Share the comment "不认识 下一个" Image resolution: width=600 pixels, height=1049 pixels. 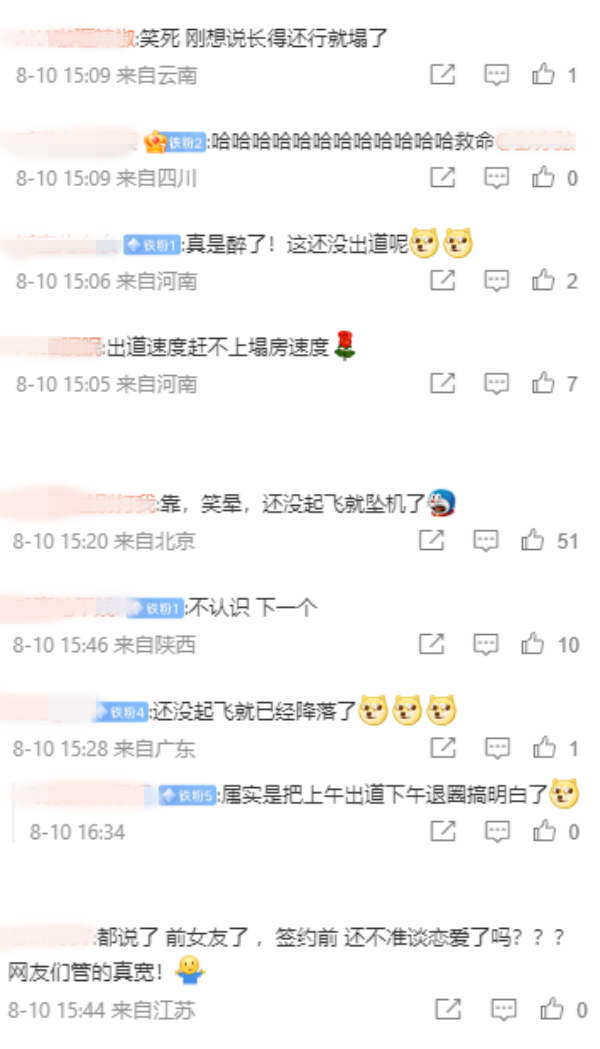[x=431, y=645]
